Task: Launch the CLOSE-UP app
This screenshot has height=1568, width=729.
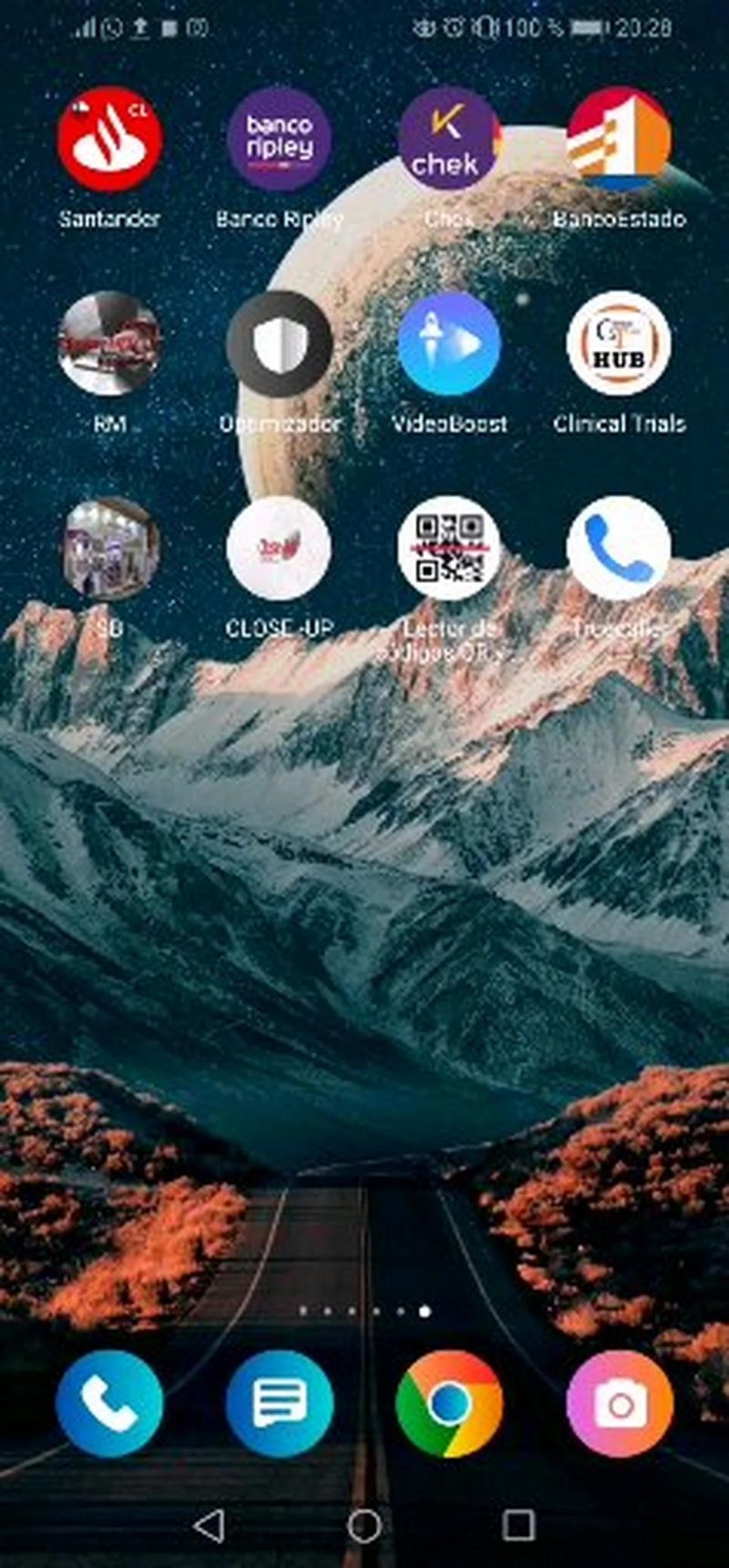Action: pos(279,548)
